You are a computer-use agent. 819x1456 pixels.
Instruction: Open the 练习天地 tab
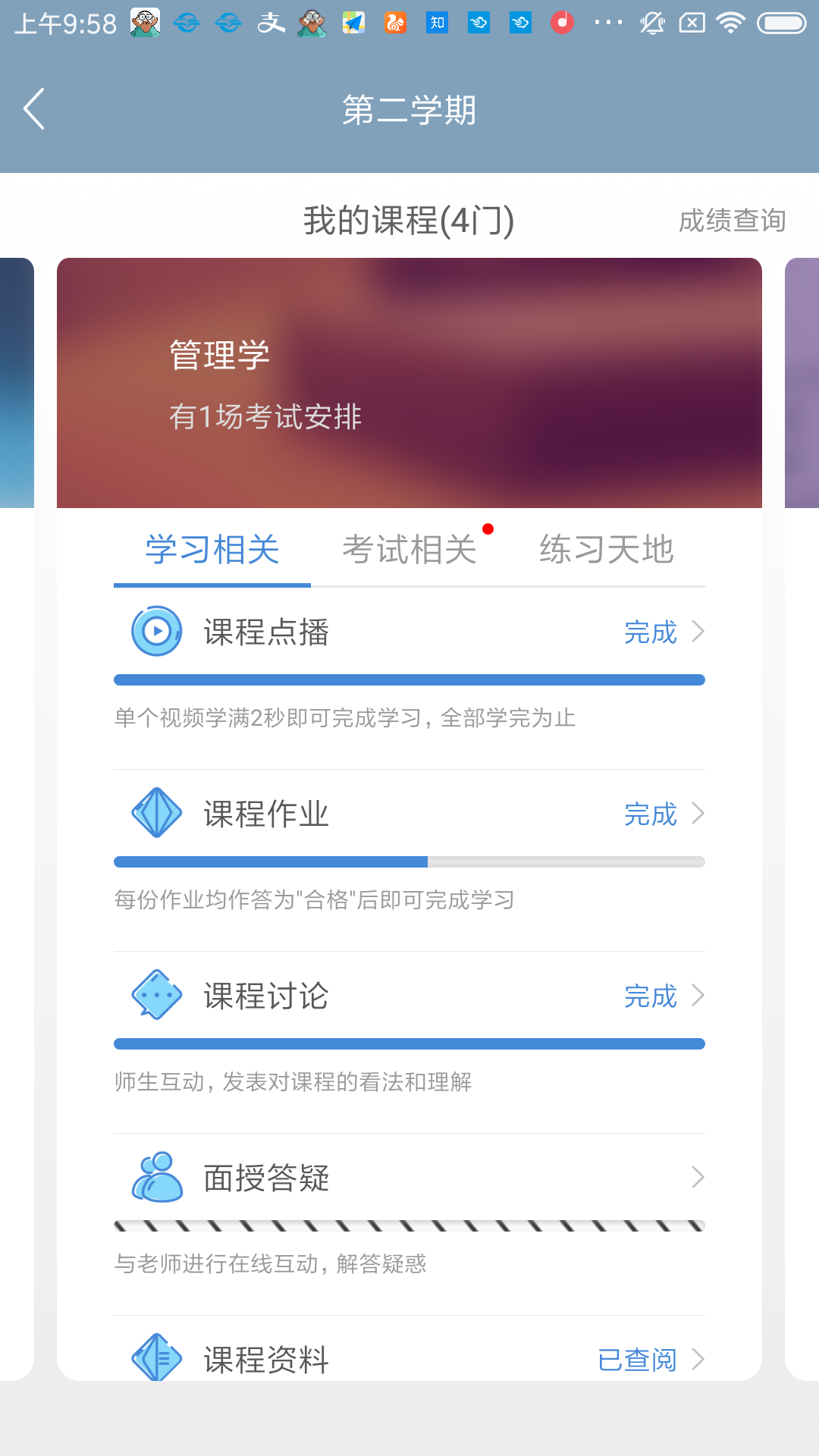pyautogui.click(x=607, y=548)
